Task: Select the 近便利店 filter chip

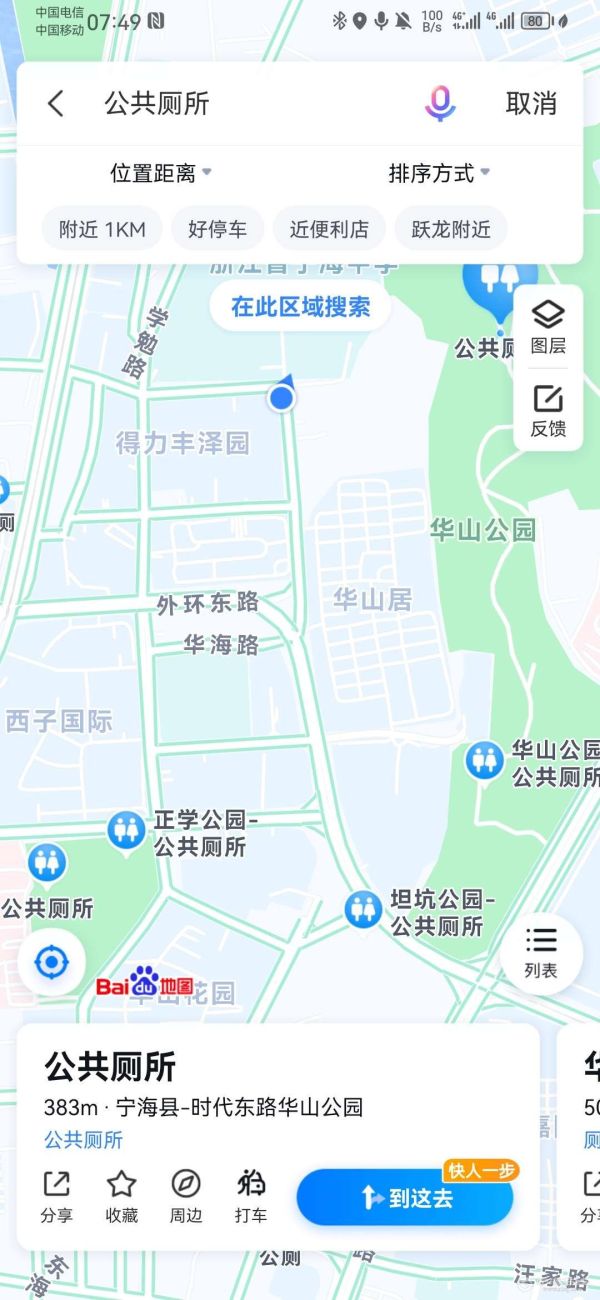Action: [x=329, y=229]
